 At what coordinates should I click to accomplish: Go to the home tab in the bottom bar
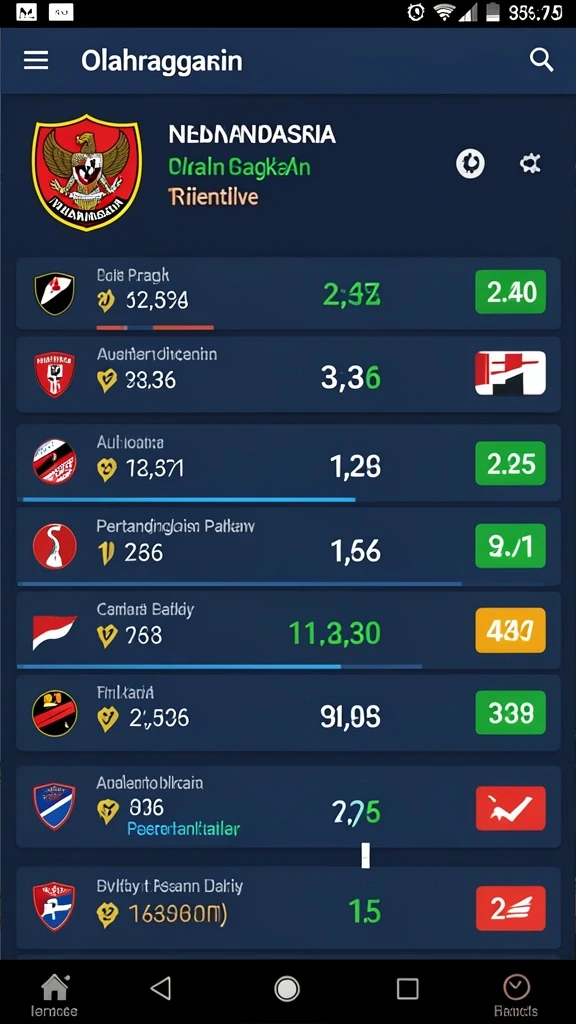(55, 996)
